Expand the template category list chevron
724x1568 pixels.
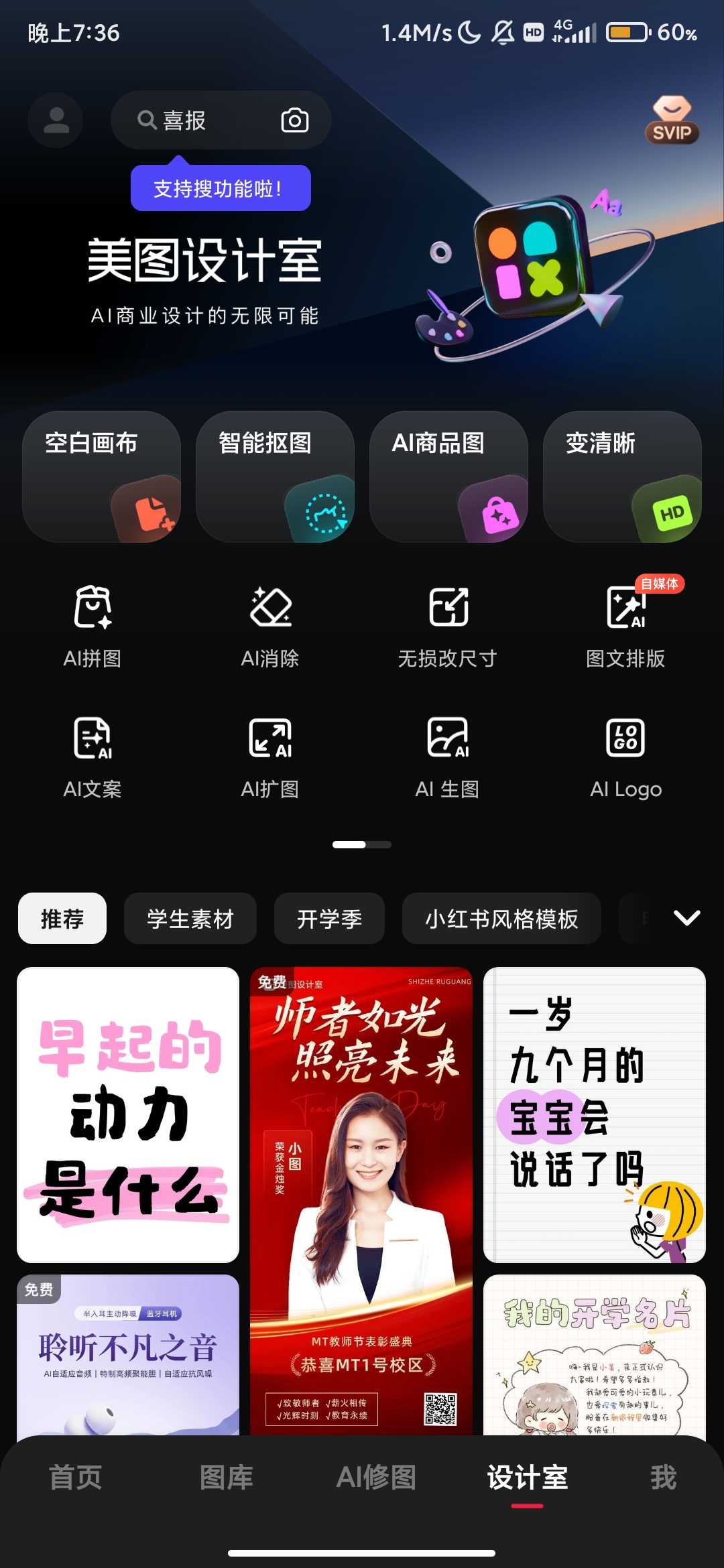(x=686, y=918)
